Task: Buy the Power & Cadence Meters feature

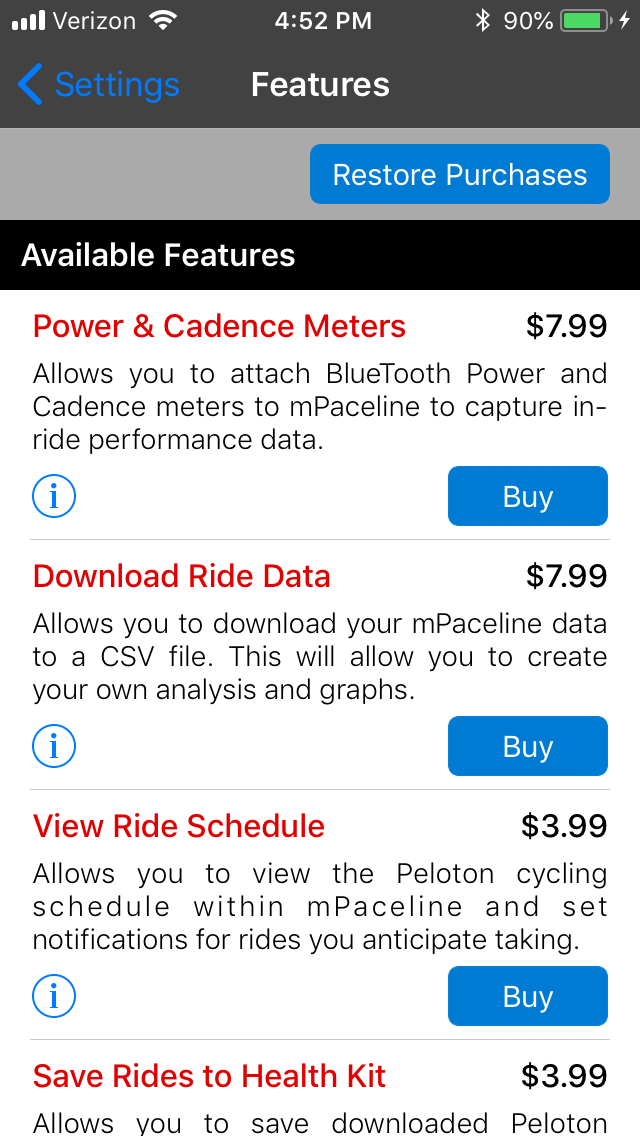Action: [527, 496]
